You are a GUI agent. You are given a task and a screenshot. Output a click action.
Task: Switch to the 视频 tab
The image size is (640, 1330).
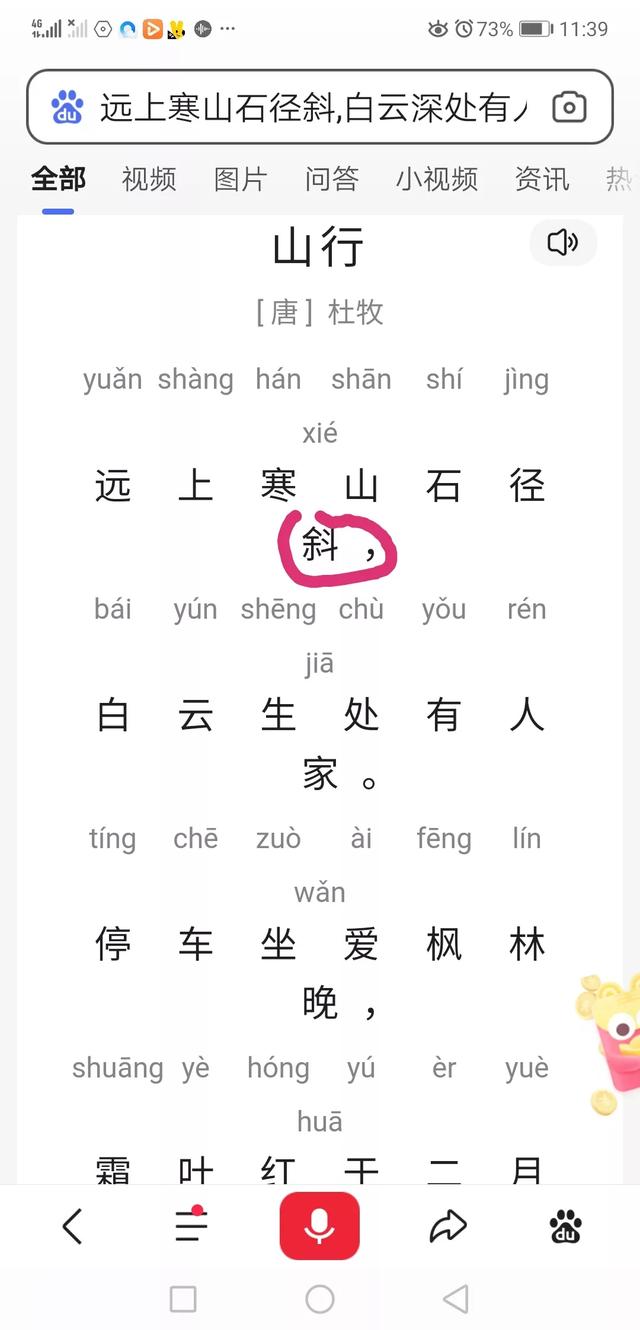click(x=149, y=179)
